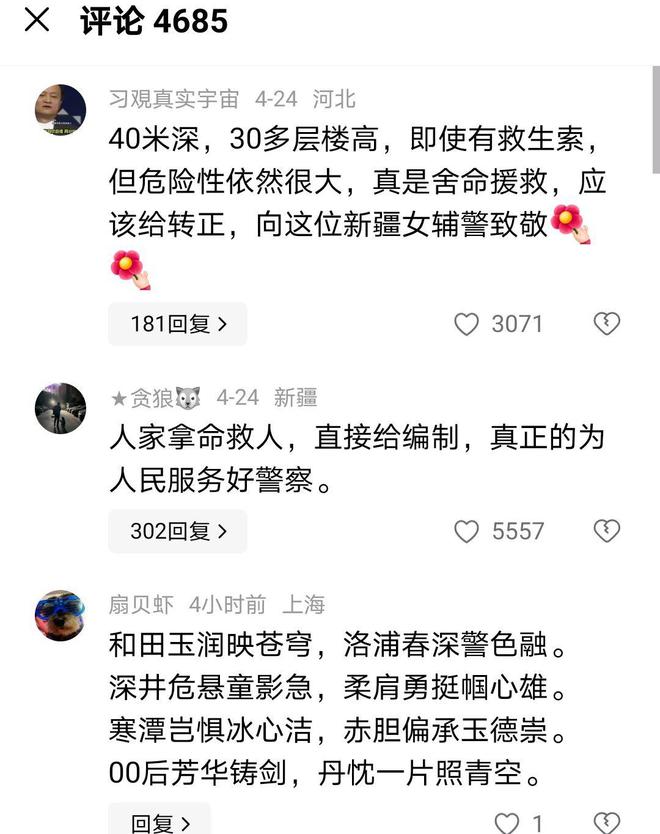Screen dimensions: 660x834
Task: Open 习观真实宇宙's profile avatar
Action: point(60,109)
